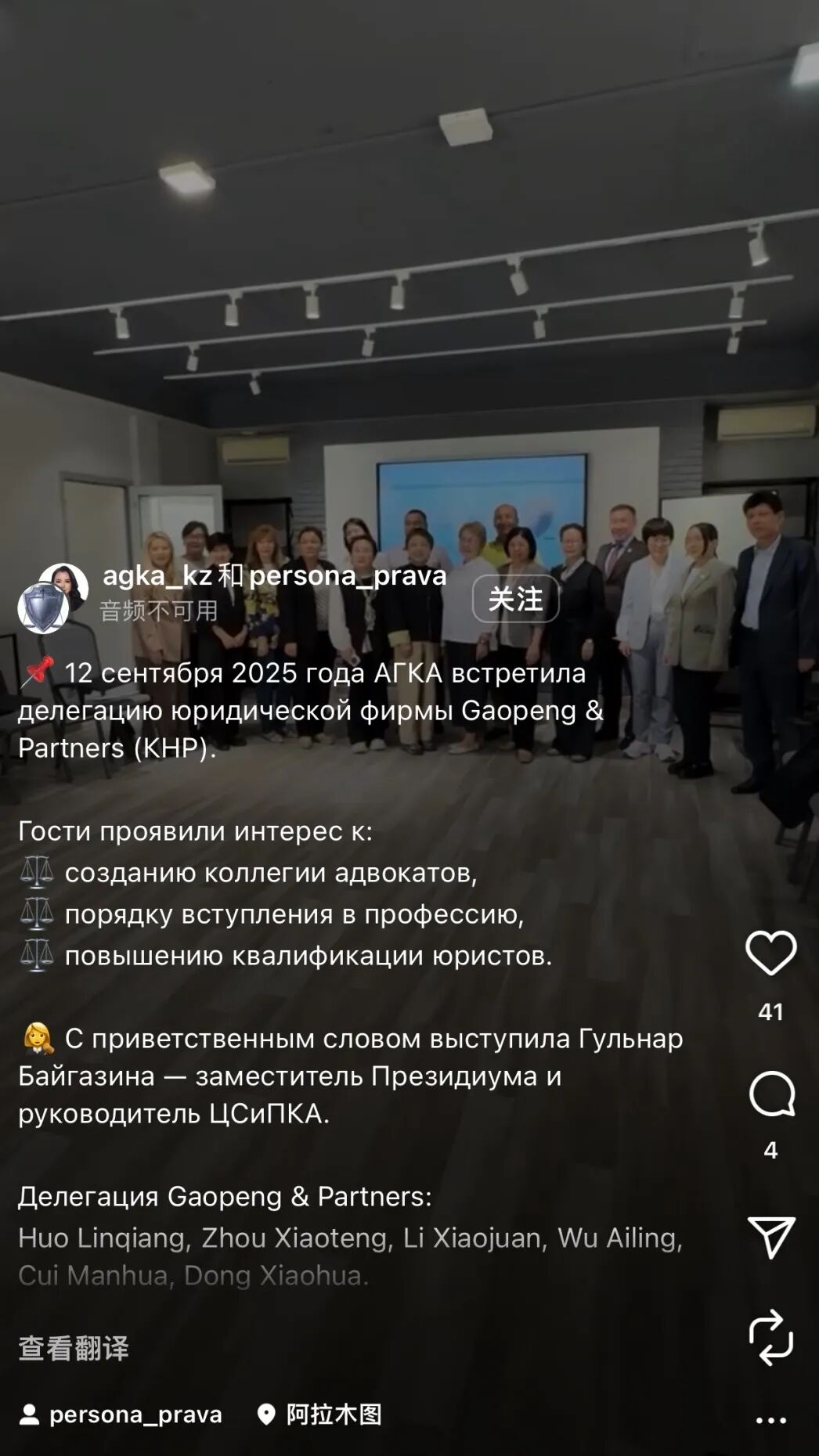
Task: Share the reel via the paper plane
Action: 770,1237
